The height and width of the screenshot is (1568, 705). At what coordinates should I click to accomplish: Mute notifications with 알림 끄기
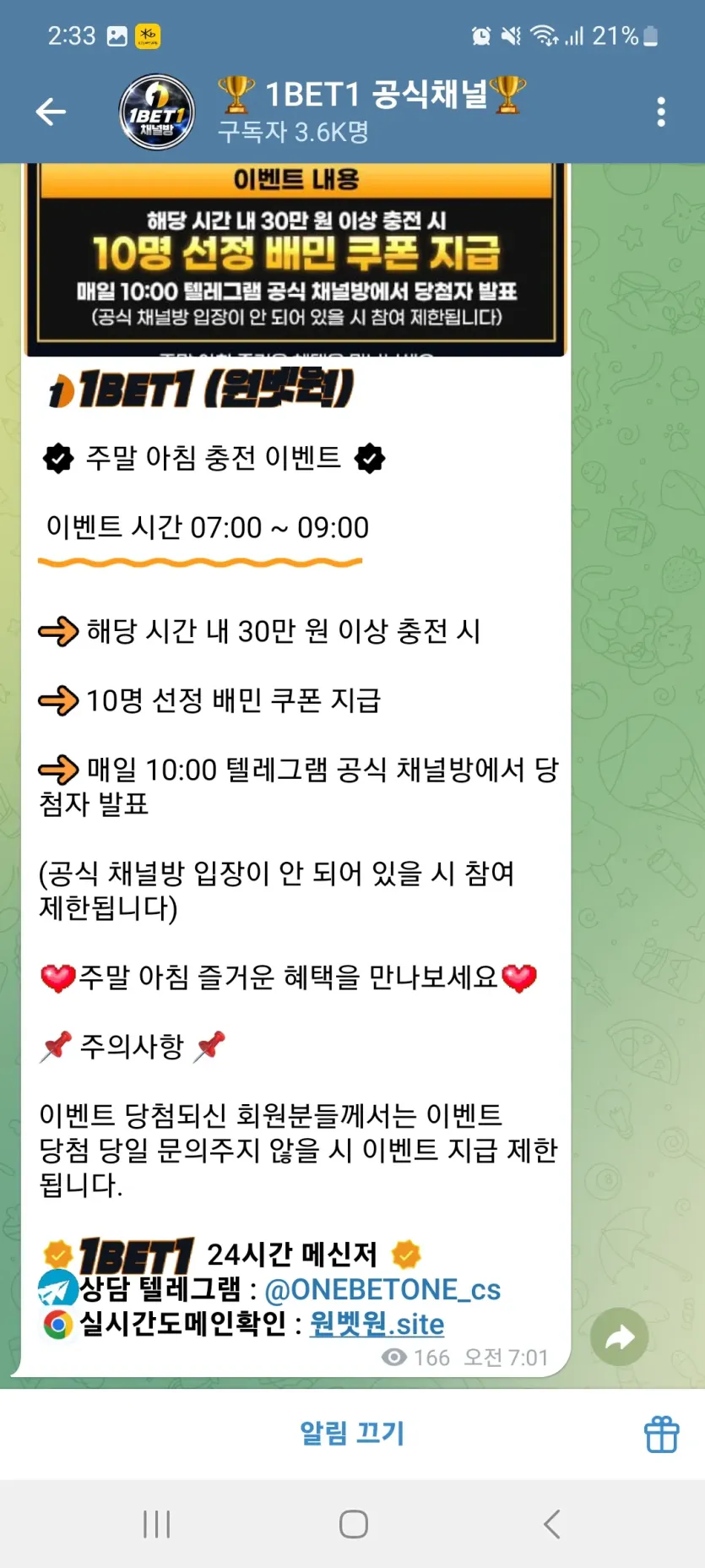pos(352,1433)
